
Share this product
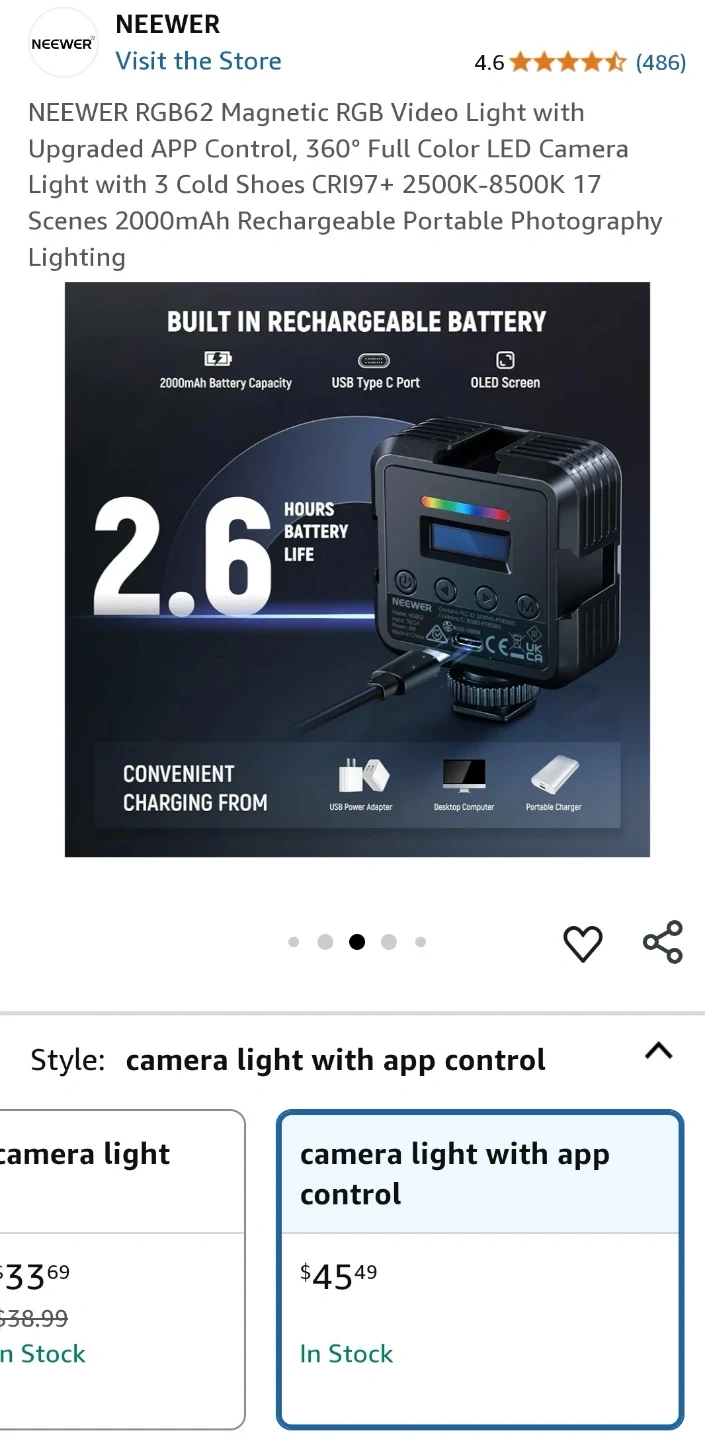click(663, 942)
